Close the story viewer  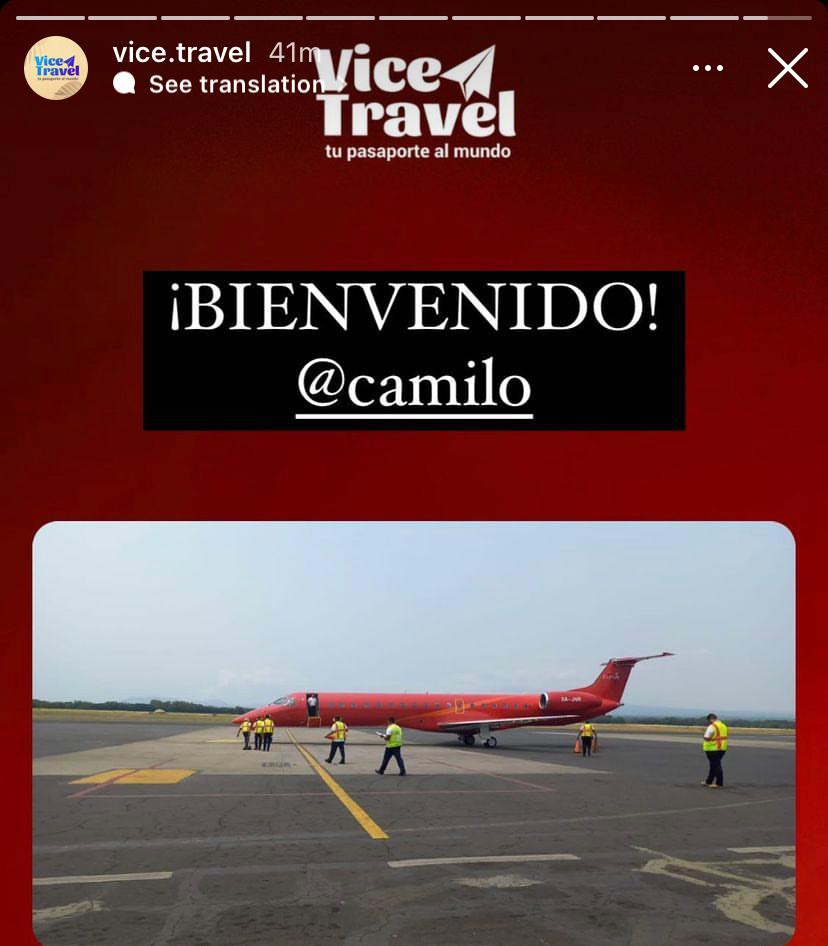[x=787, y=68]
